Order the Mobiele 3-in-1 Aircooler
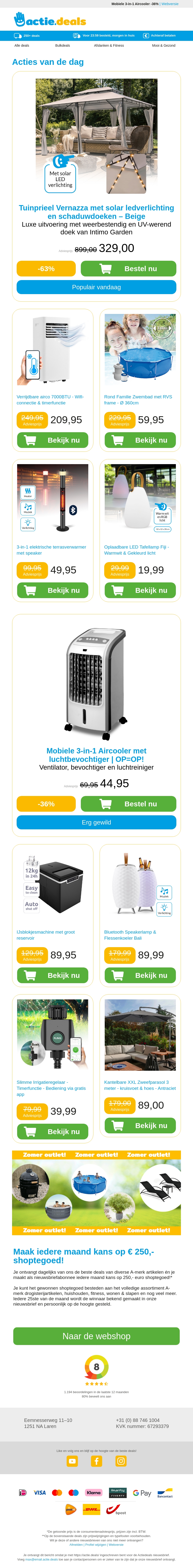 129,804
